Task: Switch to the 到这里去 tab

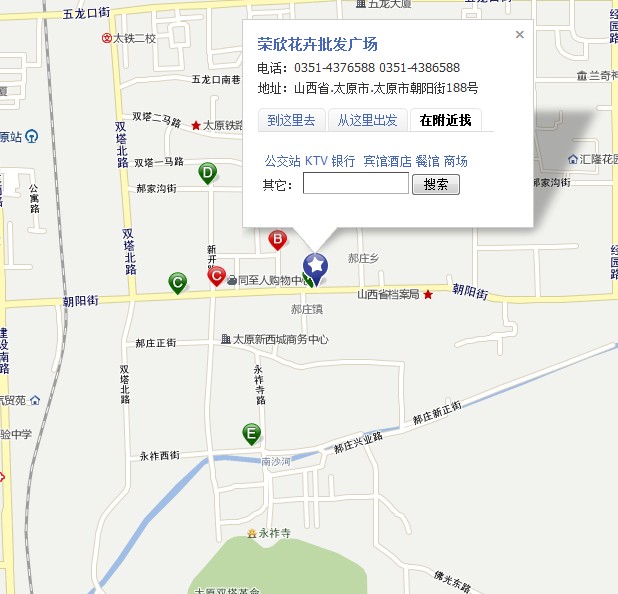Action: [291, 120]
